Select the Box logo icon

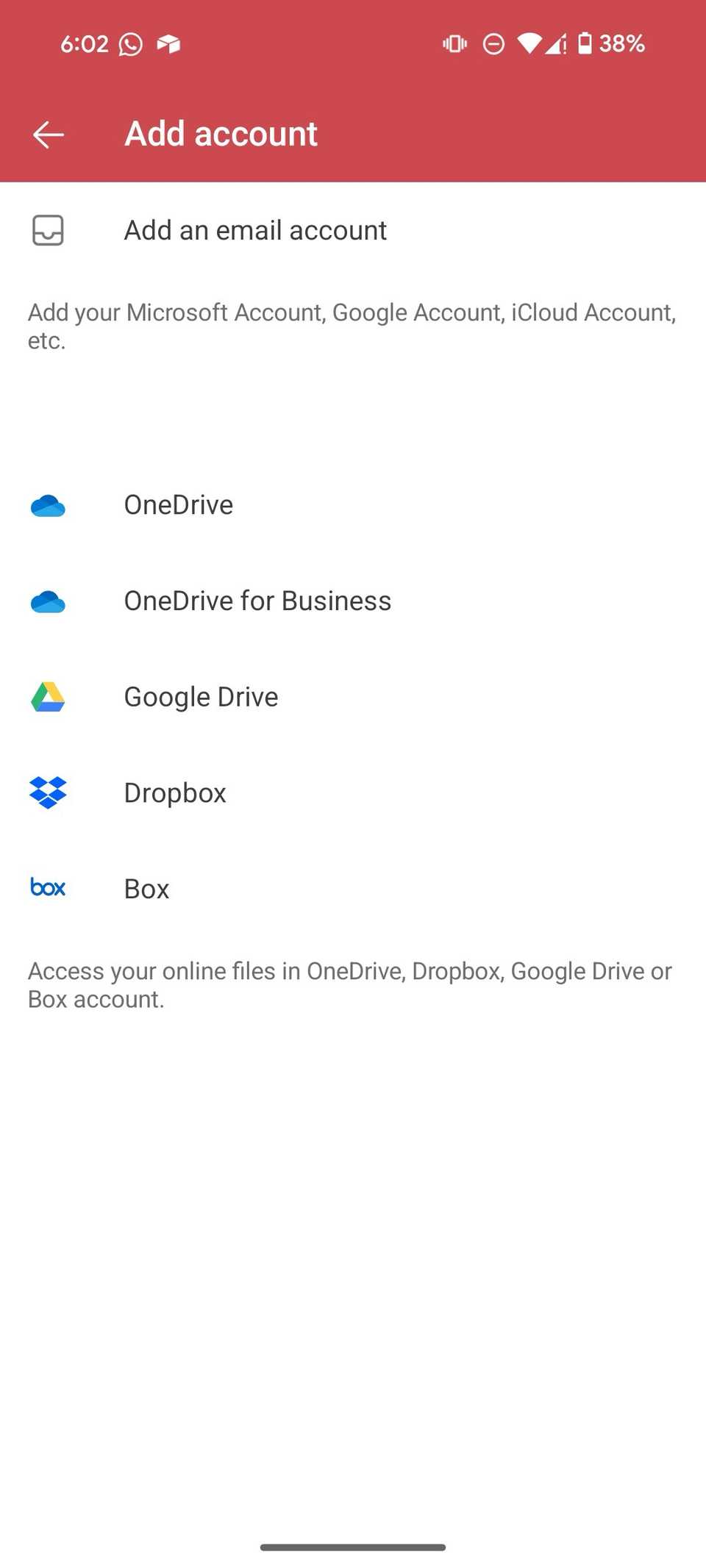[47, 888]
